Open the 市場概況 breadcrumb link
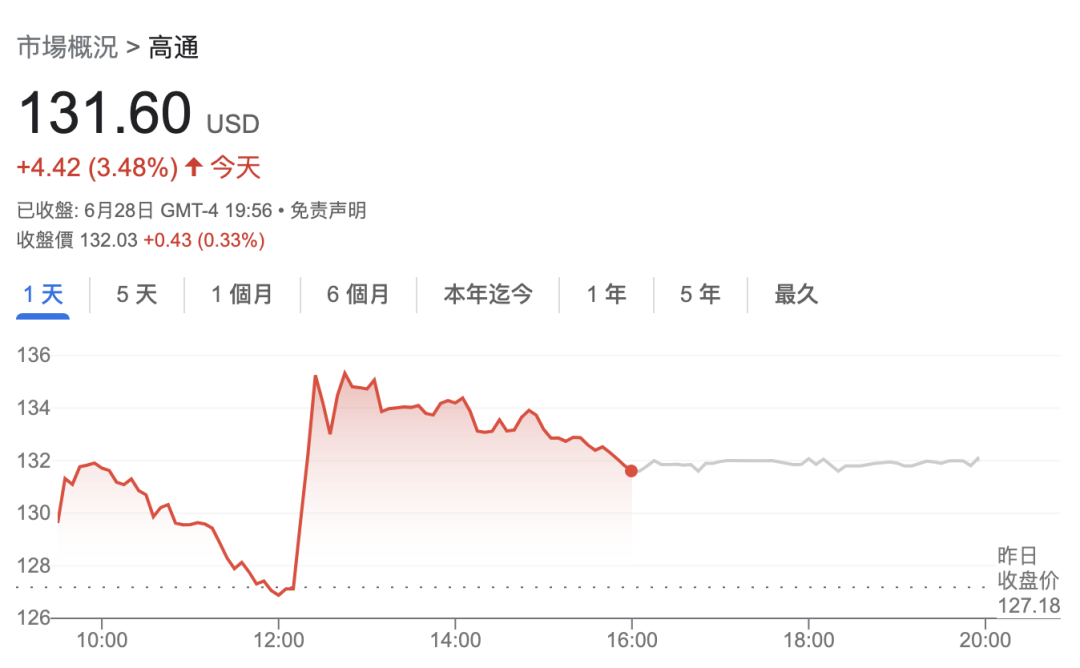 pyautogui.click(x=68, y=48)
